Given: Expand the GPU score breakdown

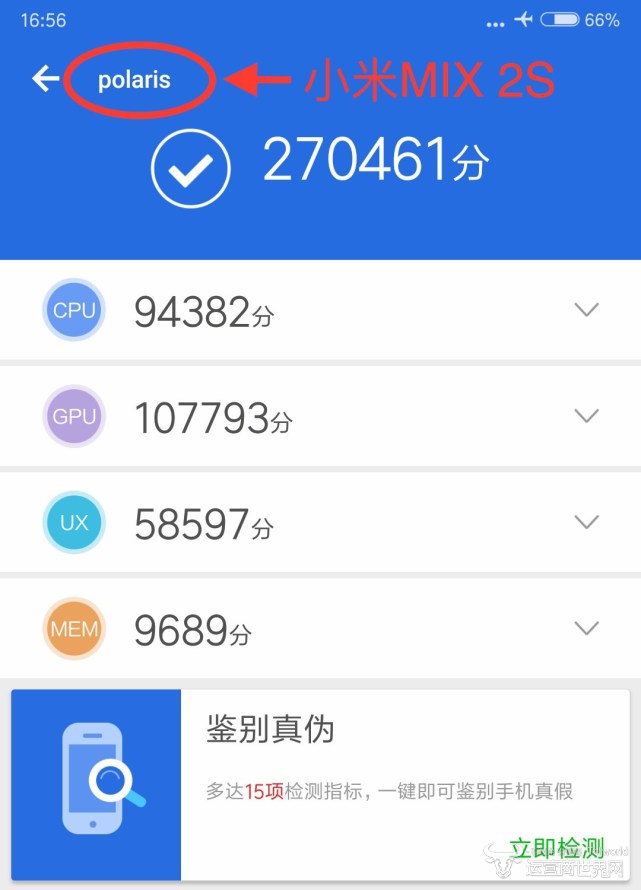Looking at the screenshot, I should tap(587, 415).
